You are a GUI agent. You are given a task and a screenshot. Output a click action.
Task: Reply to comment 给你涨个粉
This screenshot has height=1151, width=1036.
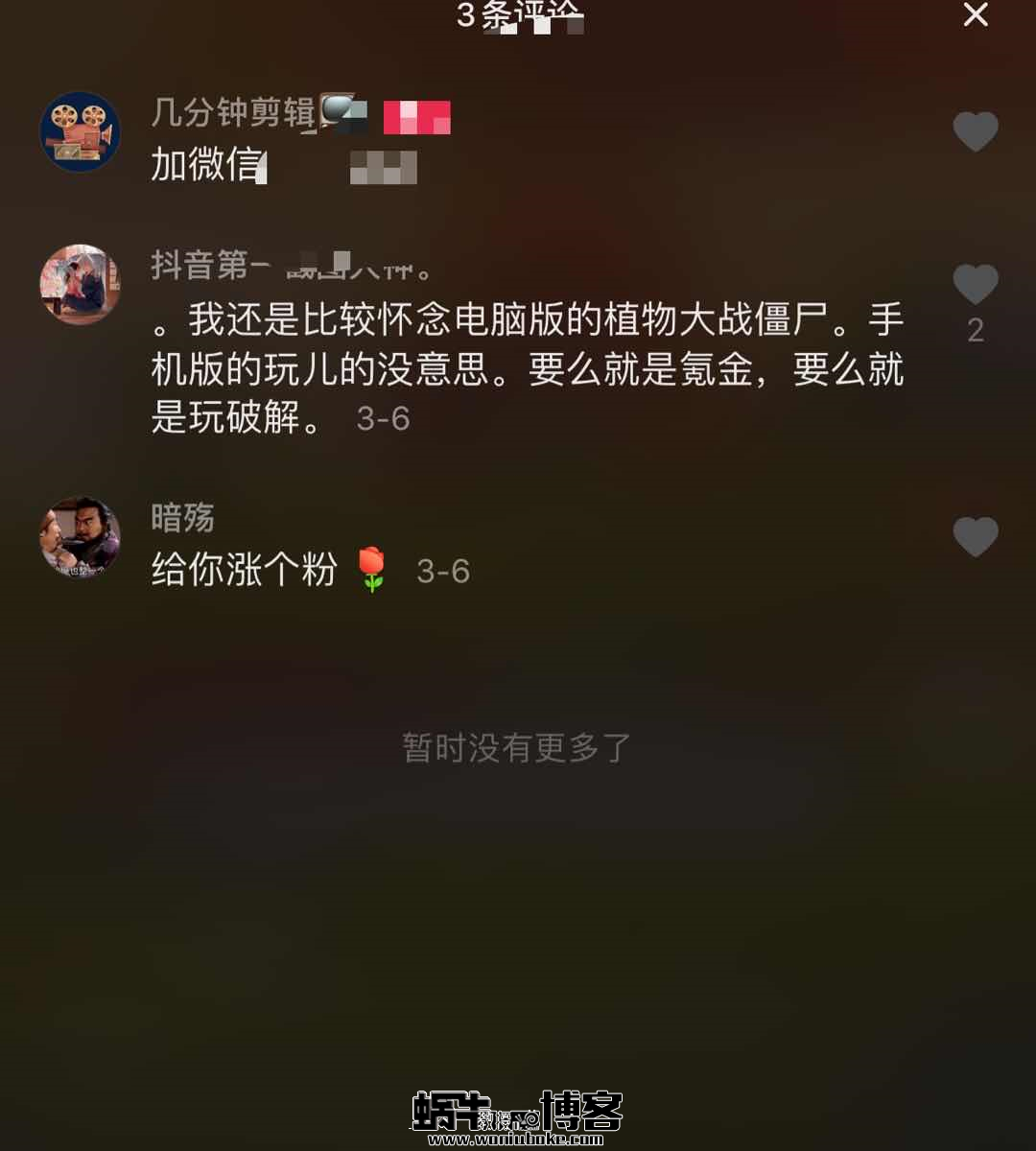tap(244, 571)
